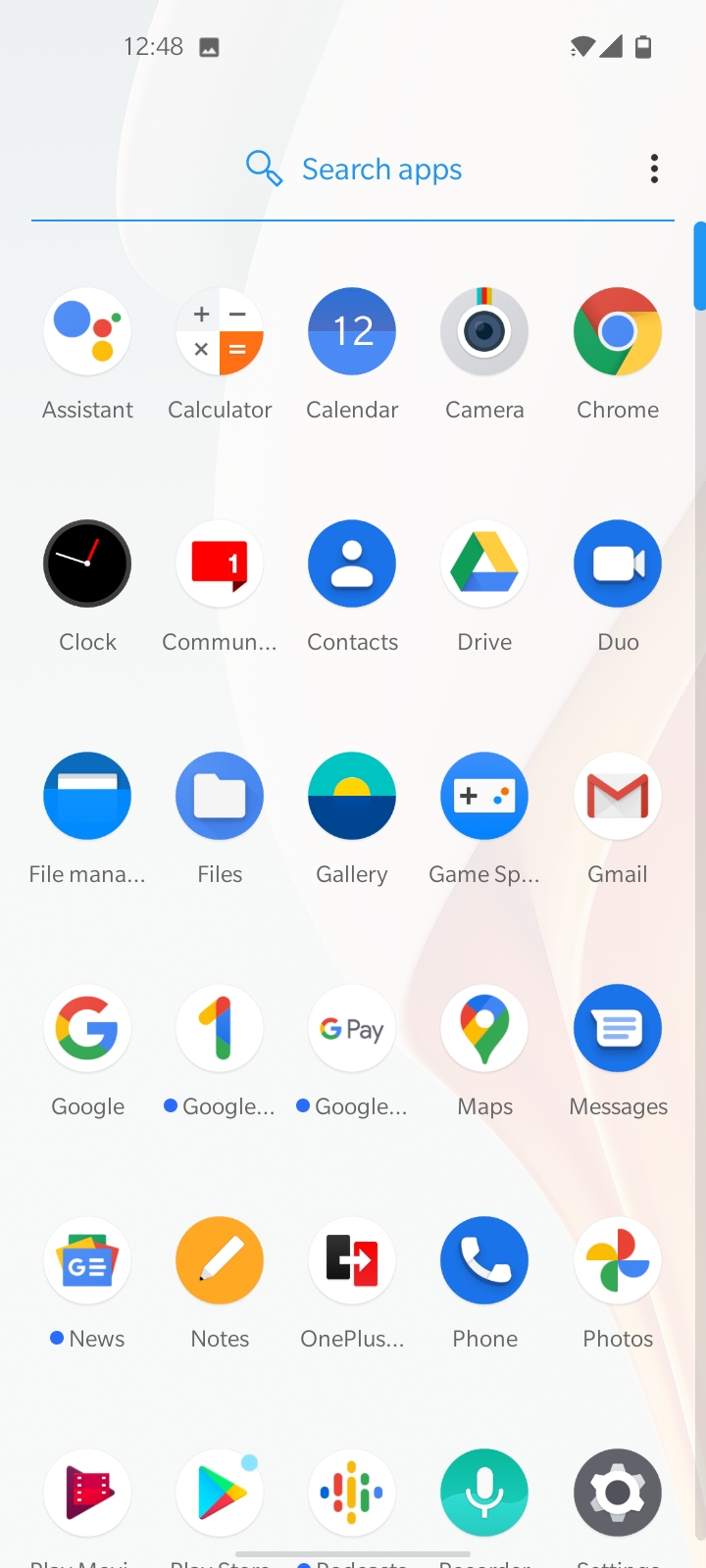Screen dimensions: 706x1568
Task: Start the Duo video calling app
Action: tap(618, 564)
